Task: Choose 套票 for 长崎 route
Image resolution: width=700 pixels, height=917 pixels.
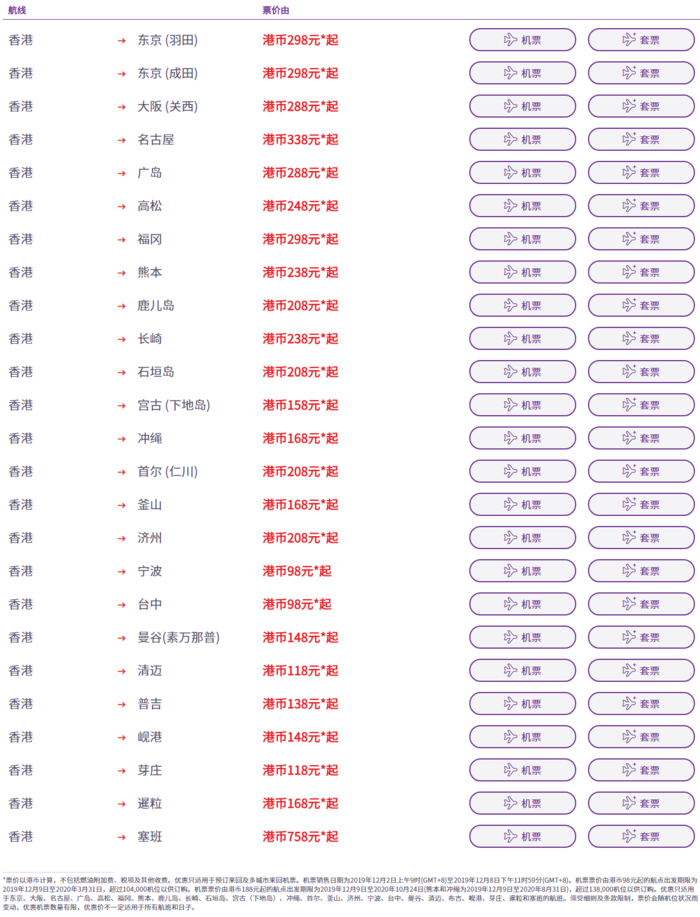Action: (640, 338)
